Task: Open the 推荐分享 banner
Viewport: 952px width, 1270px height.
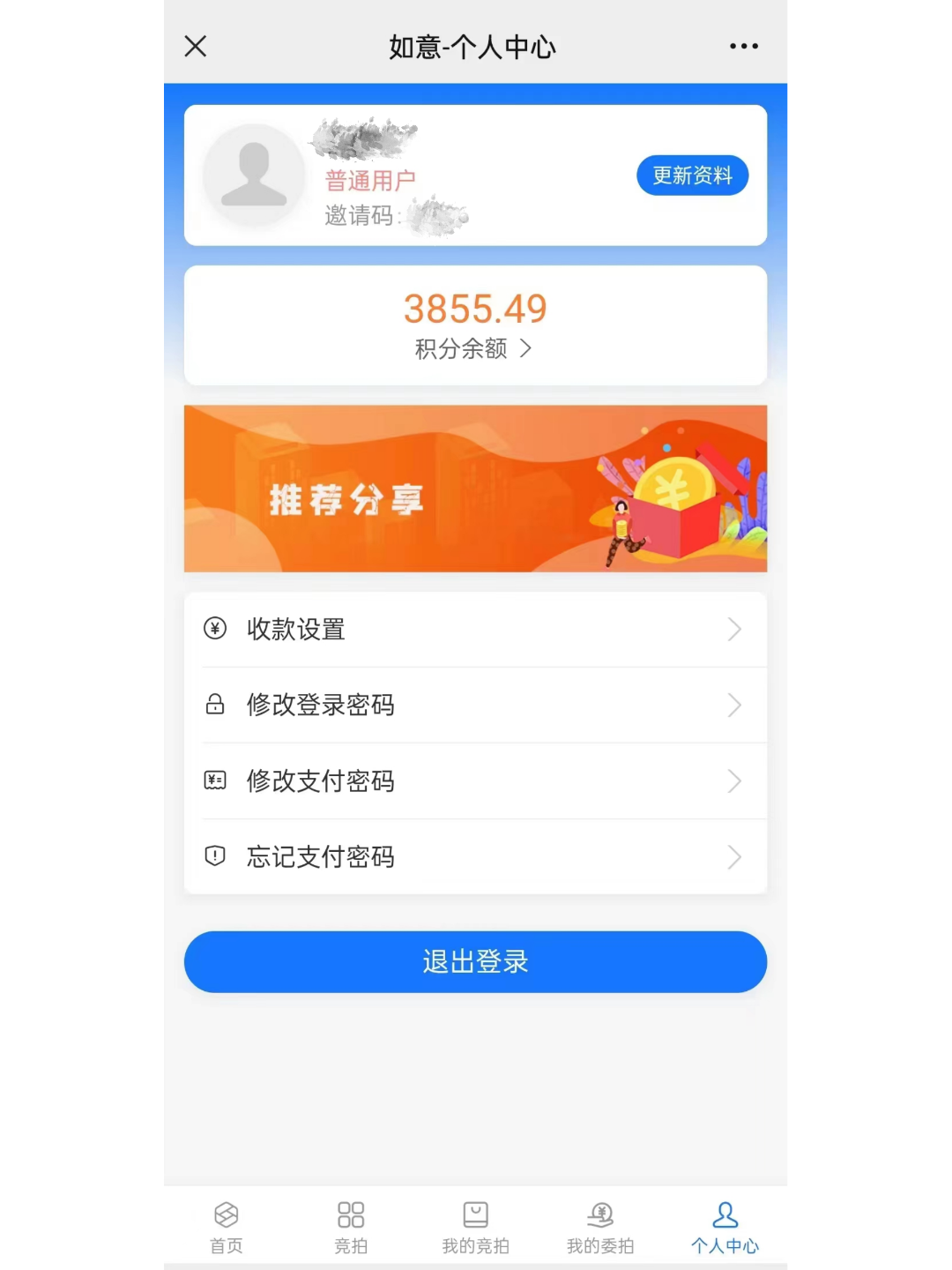Action: click(x=475, y=489)
